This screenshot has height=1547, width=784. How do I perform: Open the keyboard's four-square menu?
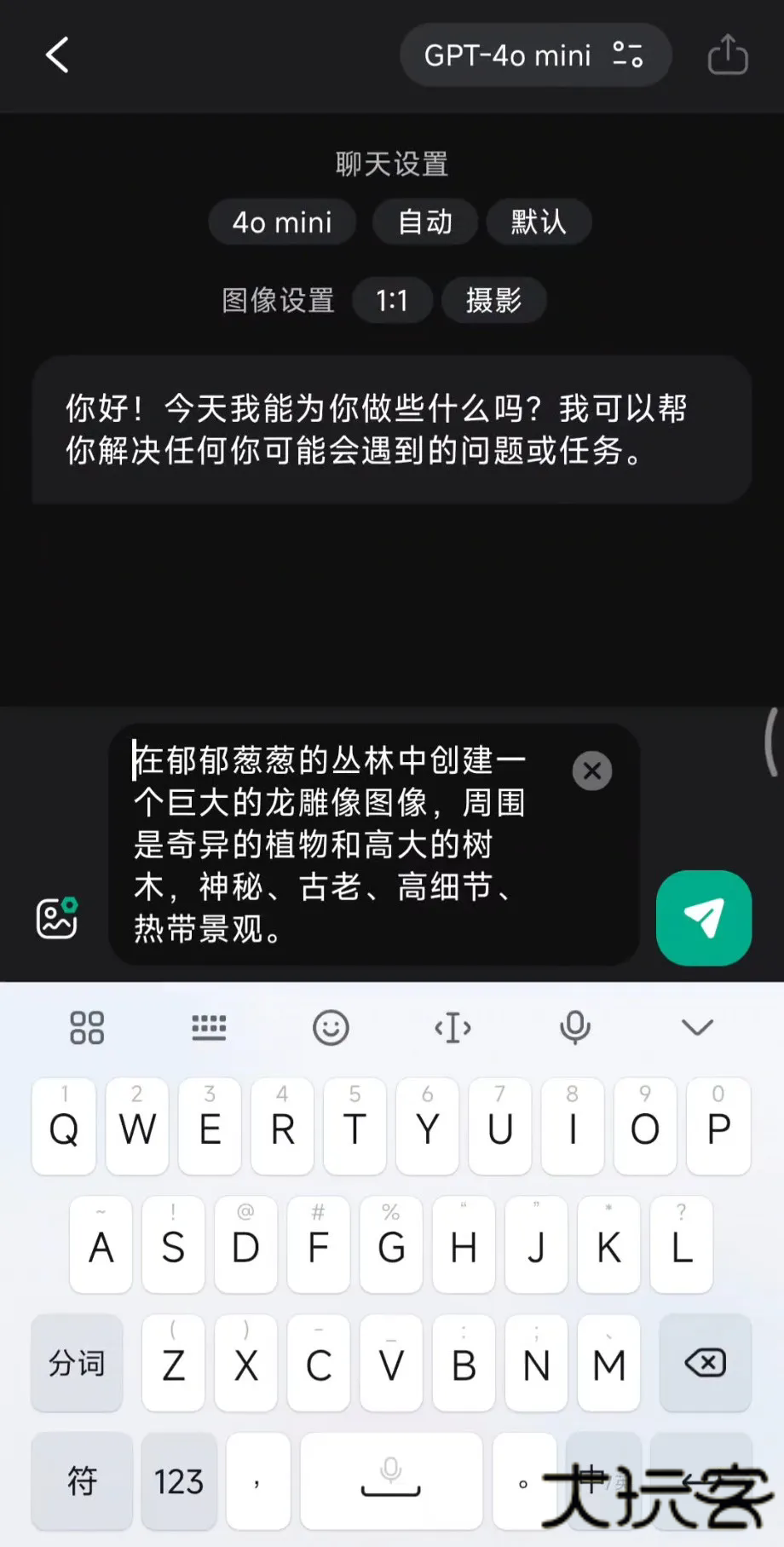coord(87,1028)
